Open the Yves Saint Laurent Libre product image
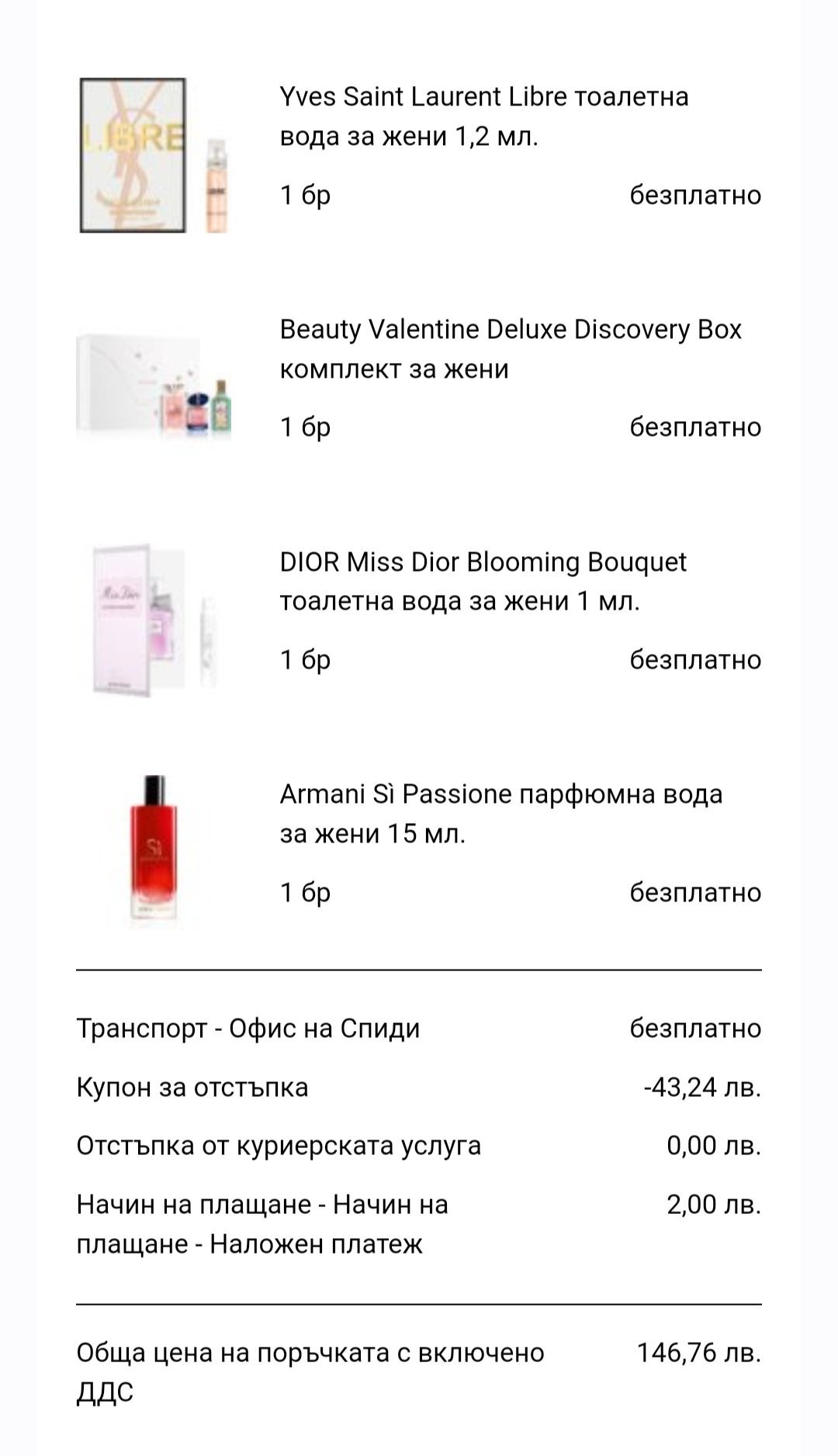838x1456 pixels. 154,155
